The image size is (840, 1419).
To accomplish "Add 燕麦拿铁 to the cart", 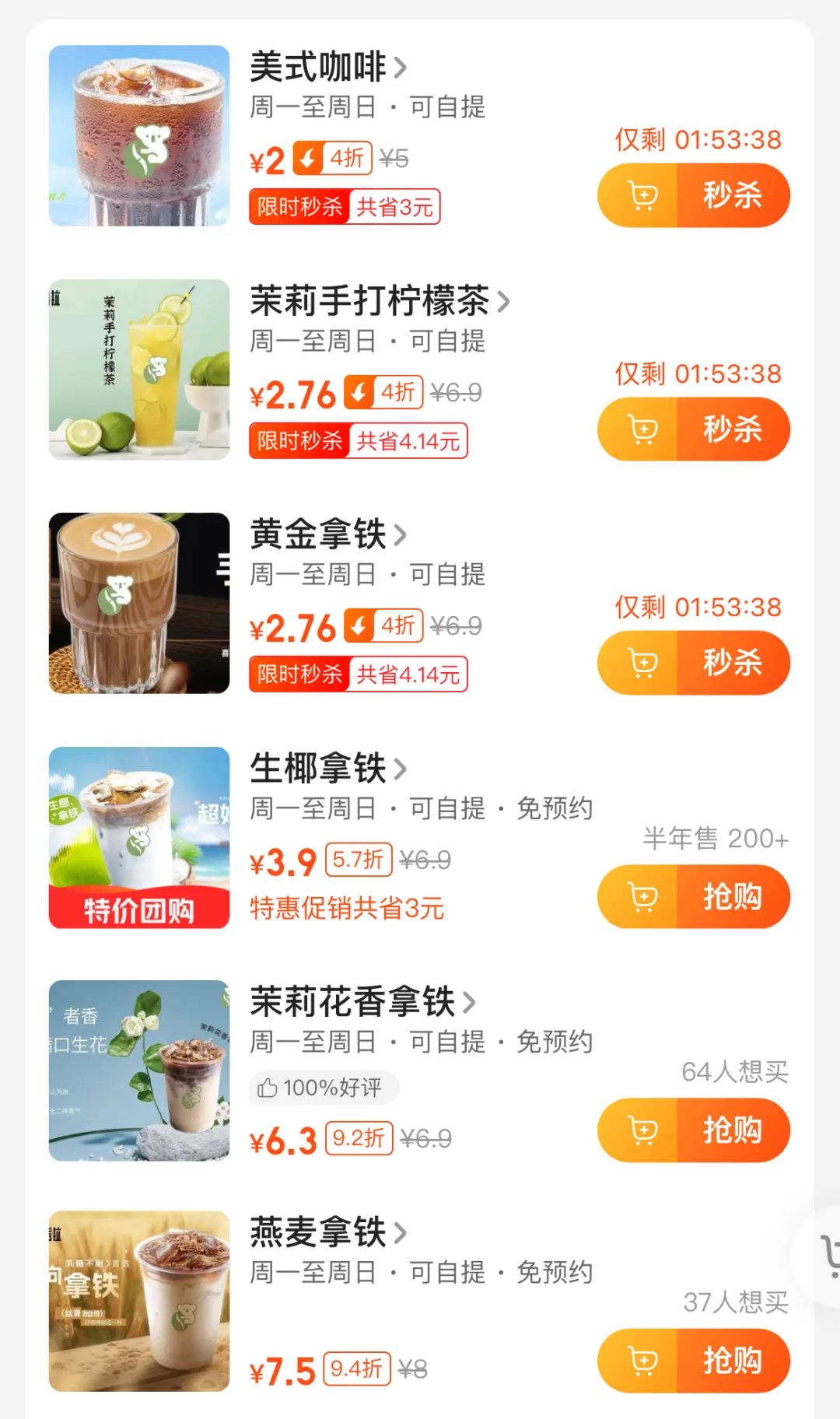I will click(642, 1361).
